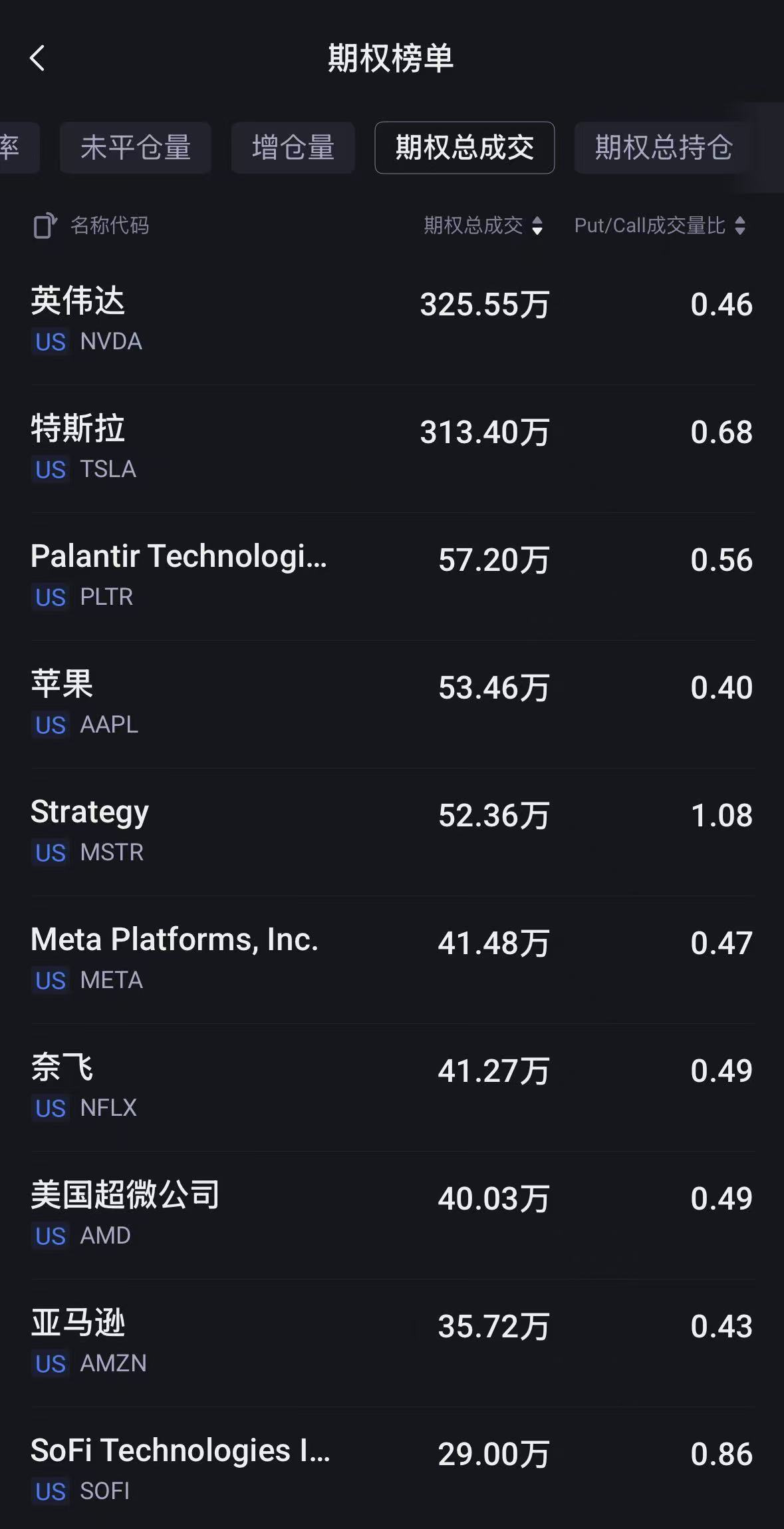Viewport: 784px width, 1529px height.
Task: Click the back arrow to leave 期权榜单
Action: [x=38, y=59]
